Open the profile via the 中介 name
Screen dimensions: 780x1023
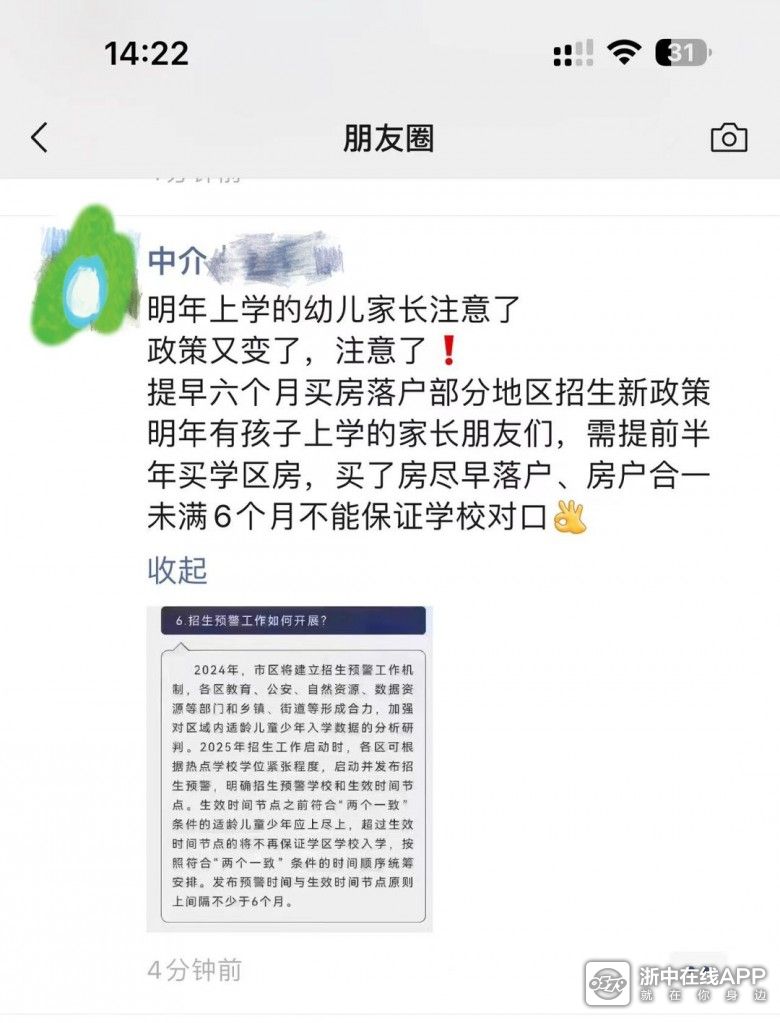[x=178, y=261]
